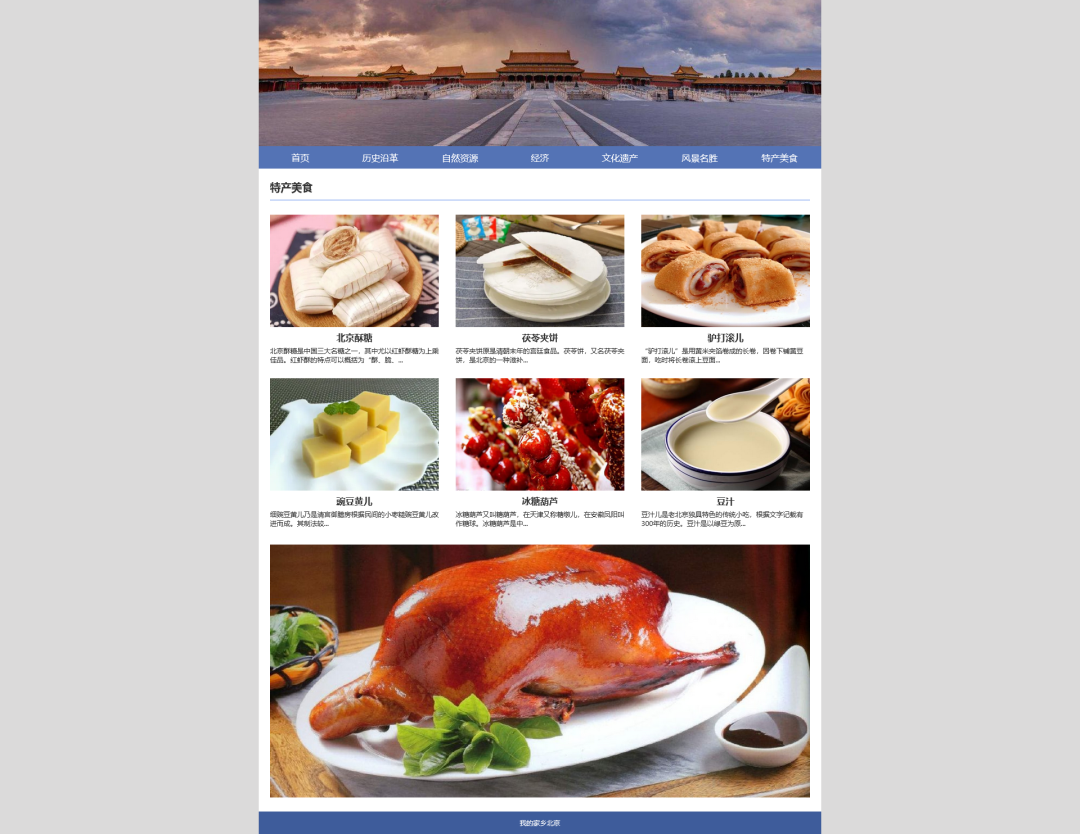
Task: Select the 经济 nav item
Action: coord(540,158)
